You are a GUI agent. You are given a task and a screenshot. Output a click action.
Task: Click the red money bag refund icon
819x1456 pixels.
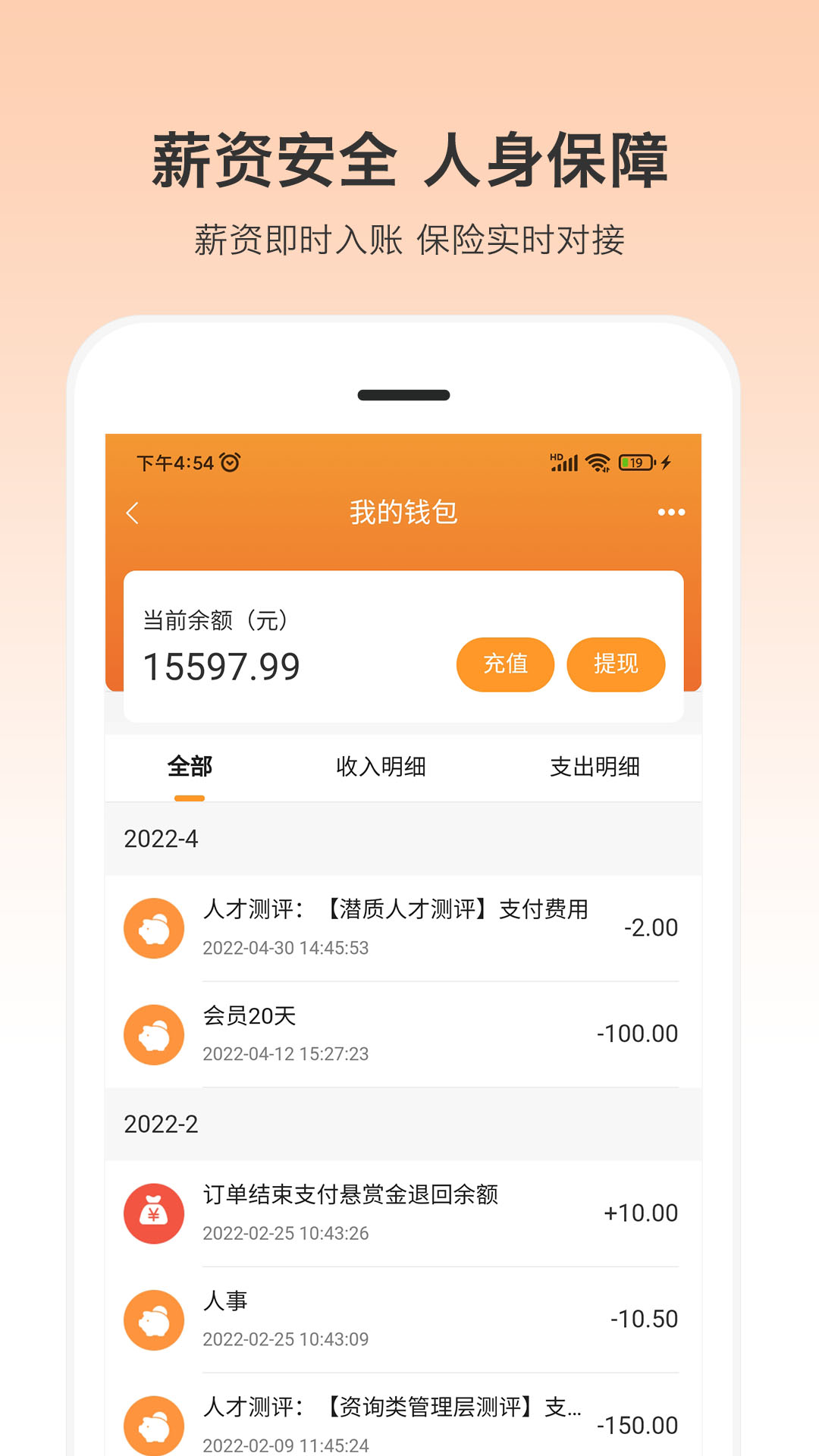(x=154, y=1213)
